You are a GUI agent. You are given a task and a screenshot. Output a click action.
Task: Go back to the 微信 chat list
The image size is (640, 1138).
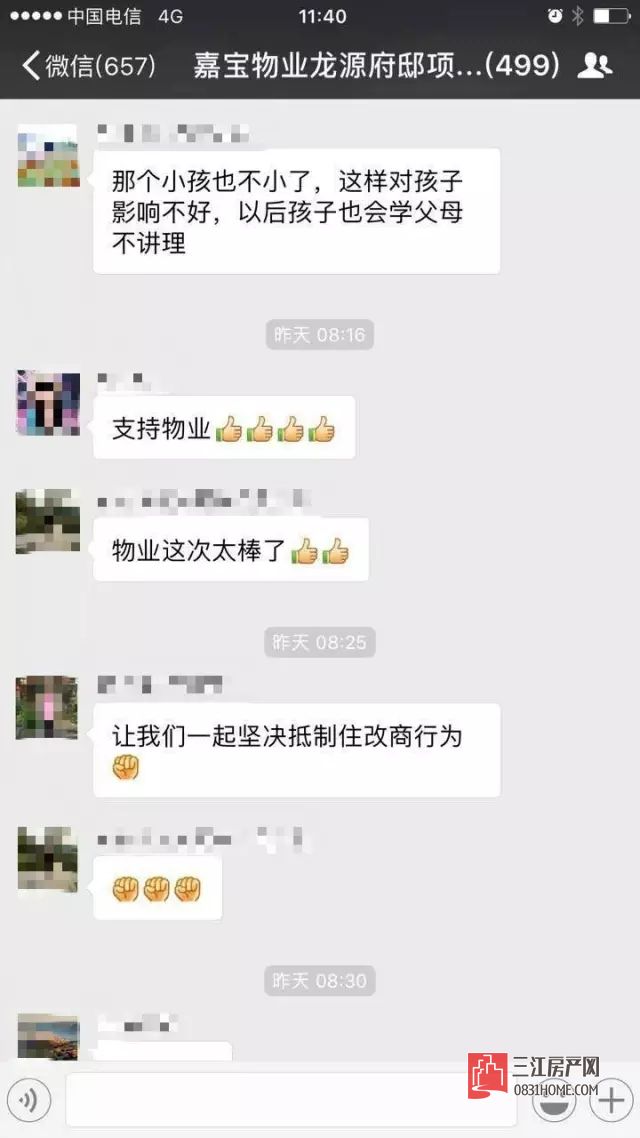click(88, 66)
